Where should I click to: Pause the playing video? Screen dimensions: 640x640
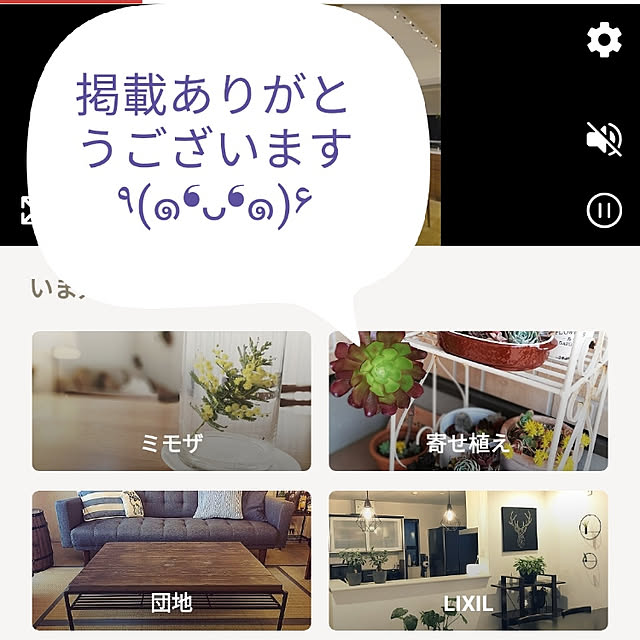(x=604, y=210)
